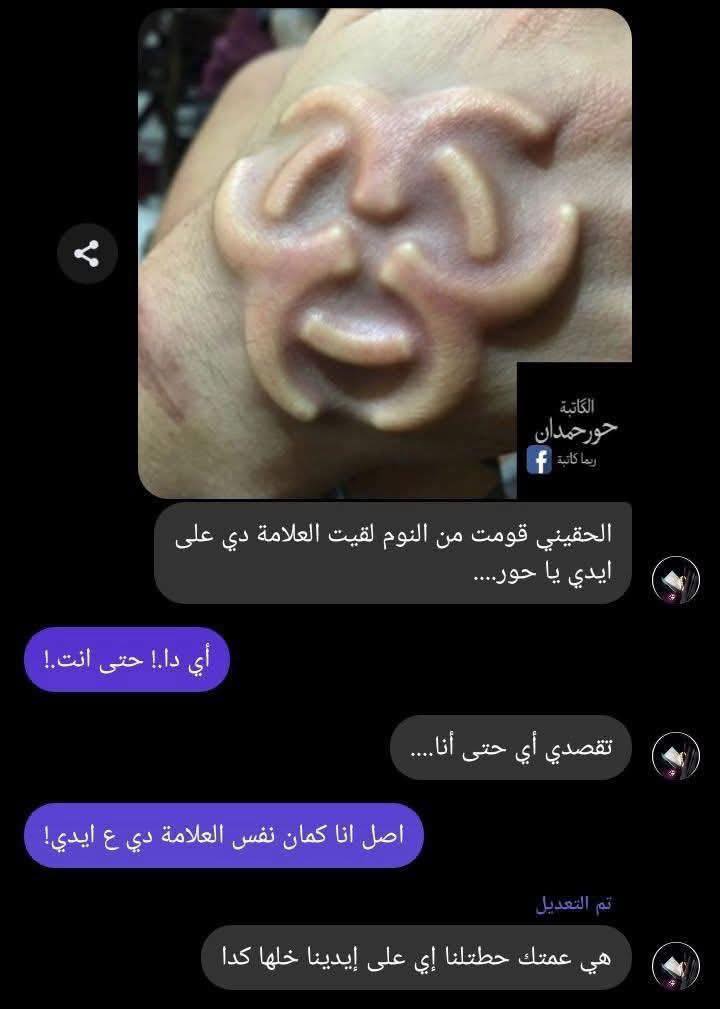This screenshot has width=720, height=1009.
Task: Tap the share icon beside the photo
Action: tap(87, 254)
